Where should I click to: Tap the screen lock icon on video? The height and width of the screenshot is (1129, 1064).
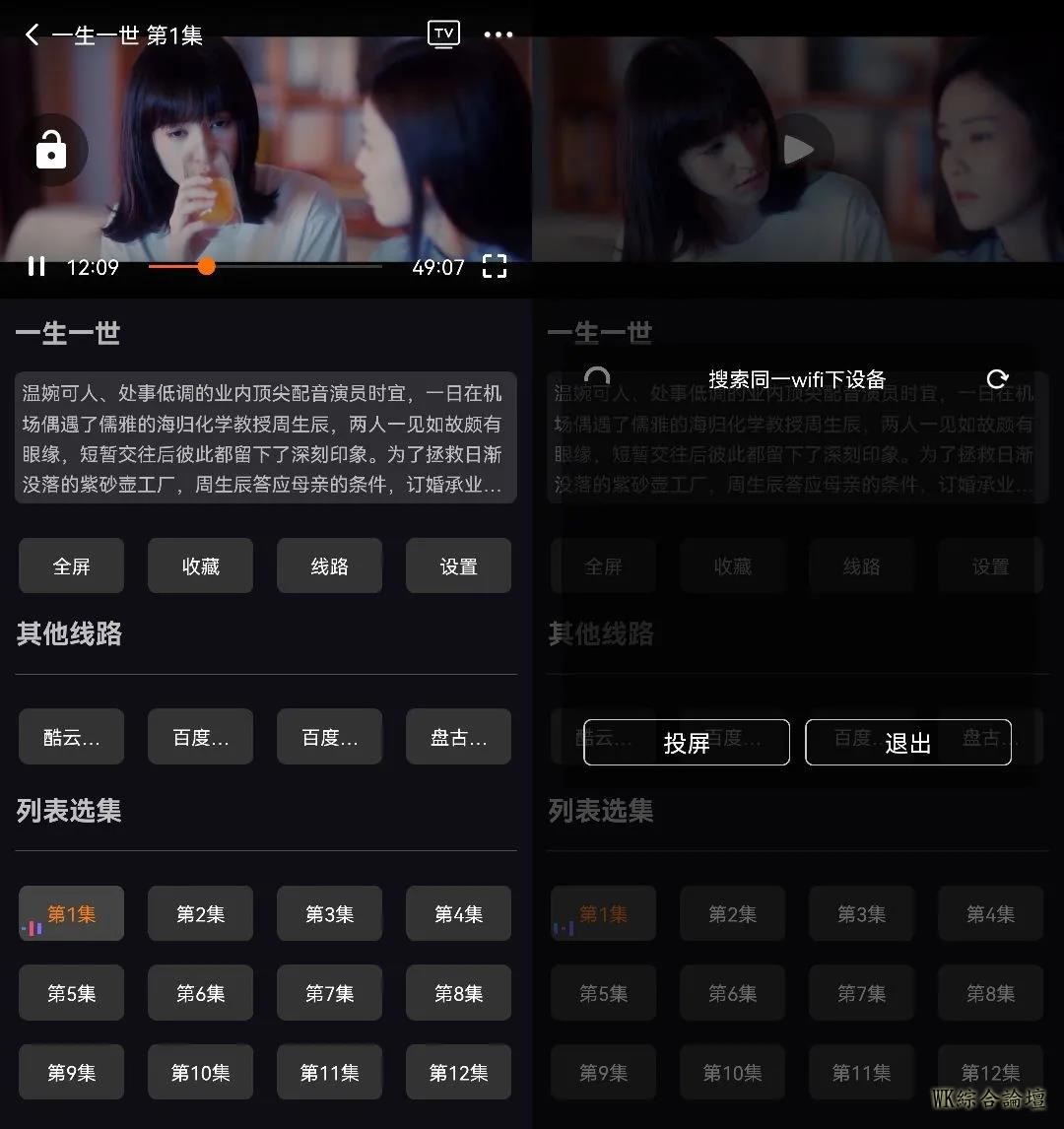(x=51, y=151)
